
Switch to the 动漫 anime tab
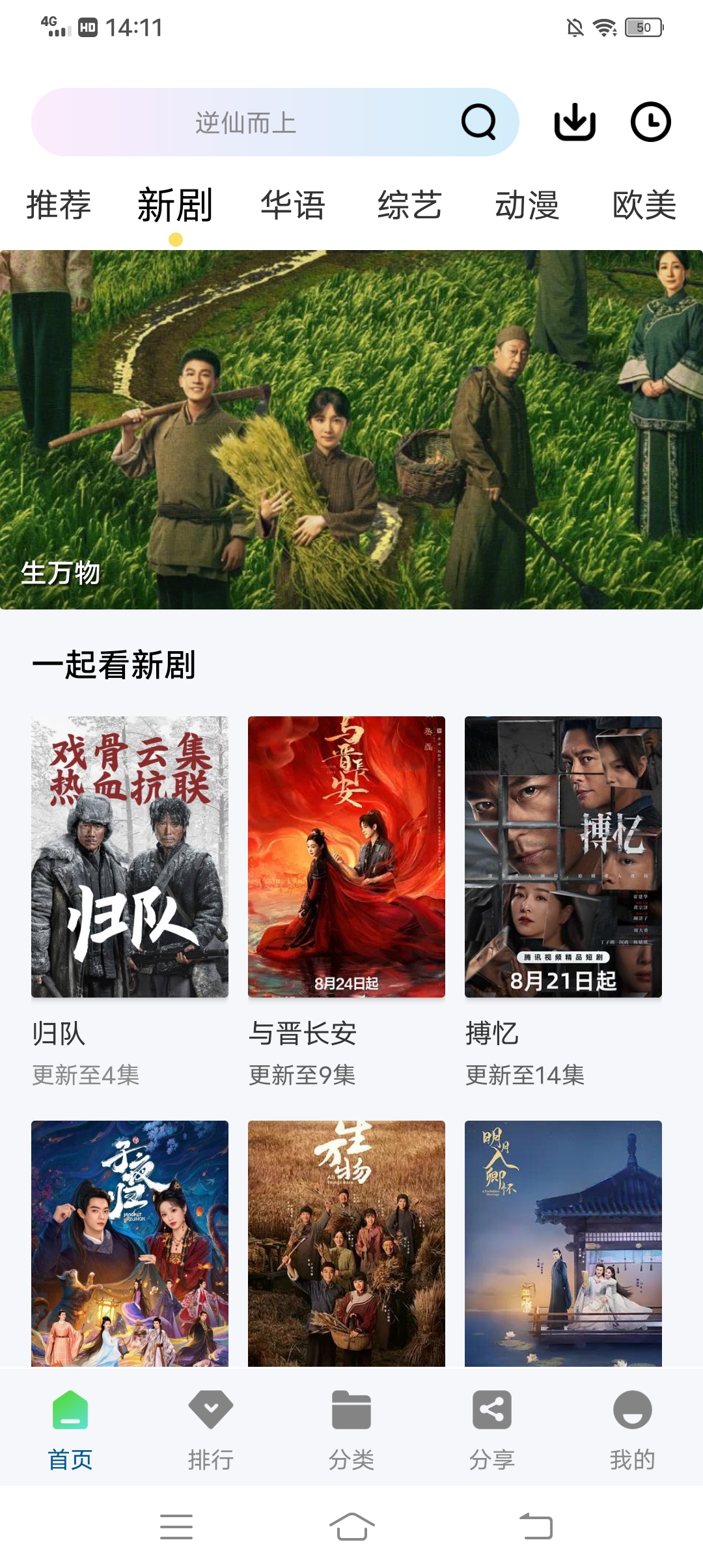pos(527,205)
